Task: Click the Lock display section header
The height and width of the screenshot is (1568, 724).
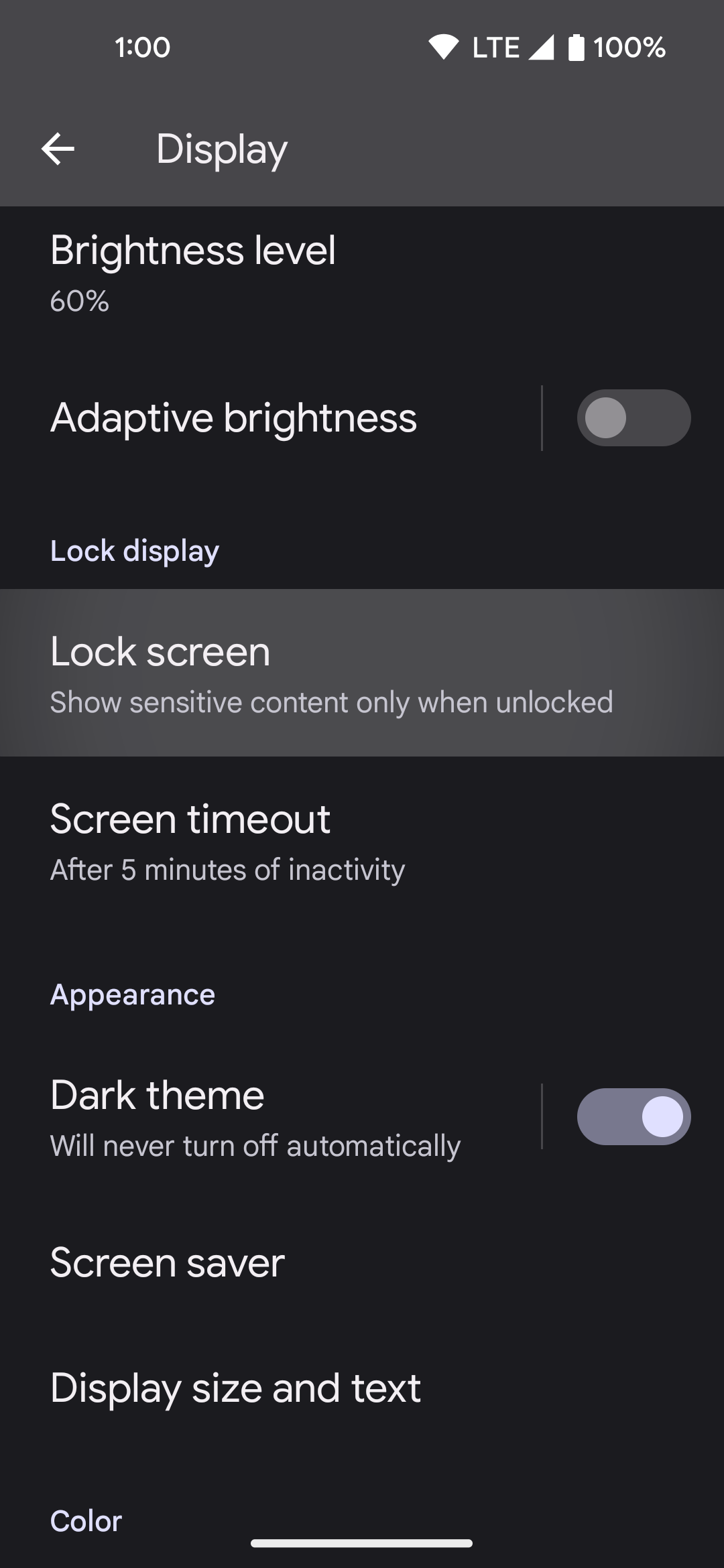Action: coord(133,550)
